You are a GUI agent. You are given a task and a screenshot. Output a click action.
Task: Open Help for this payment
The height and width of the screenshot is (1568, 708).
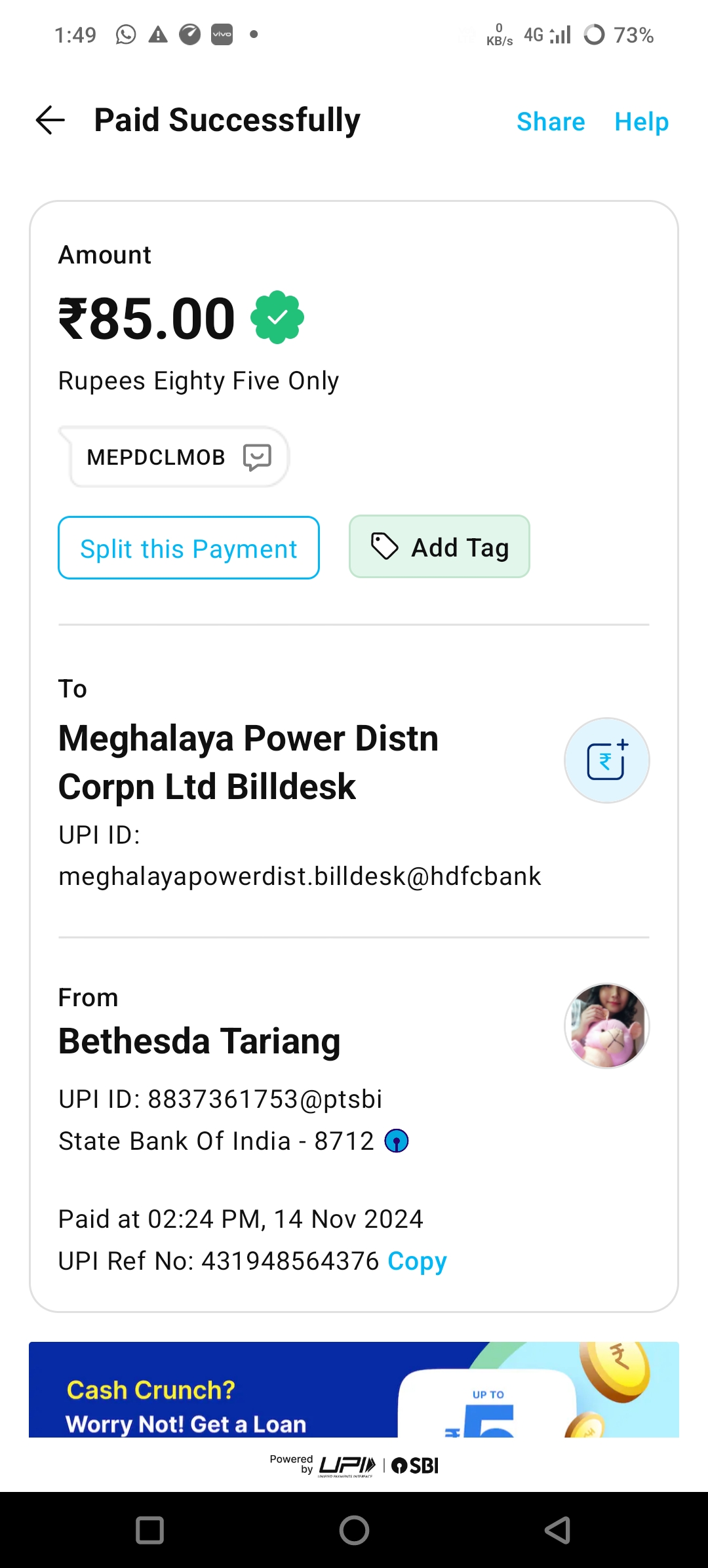(641, 122)
